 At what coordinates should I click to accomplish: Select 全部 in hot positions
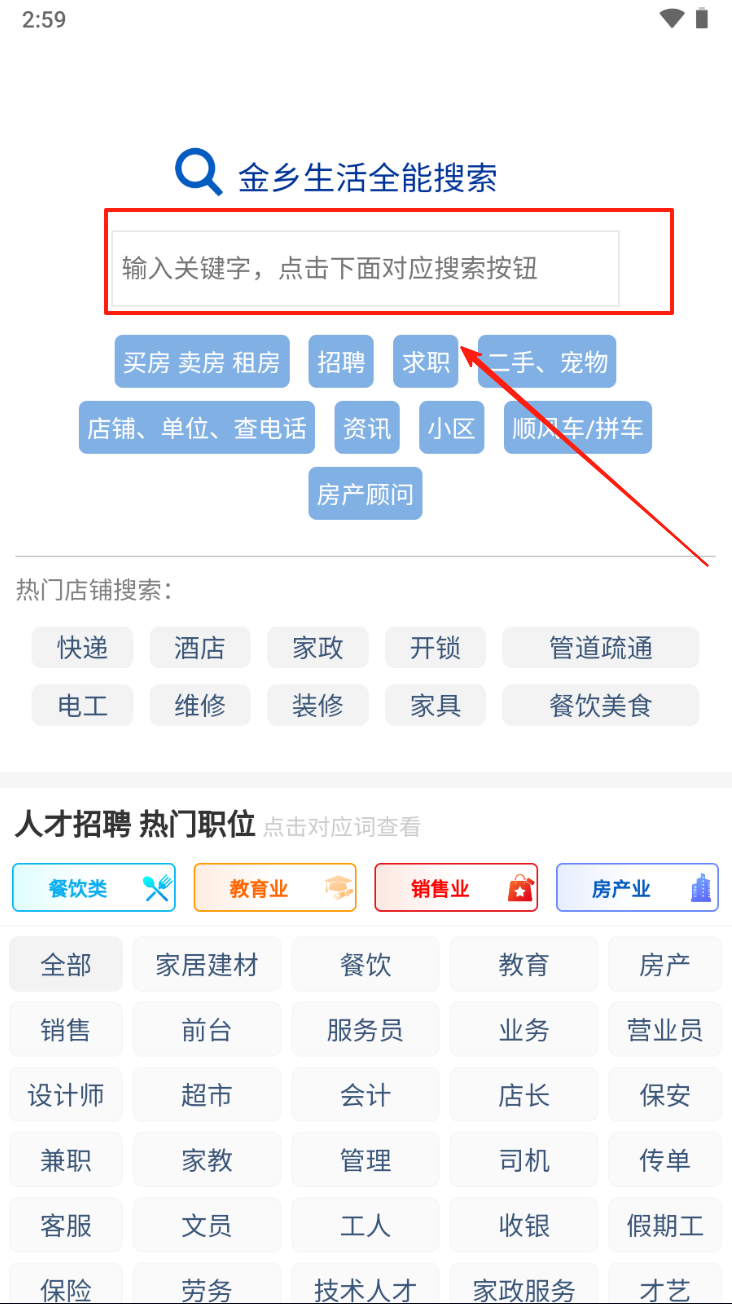(x=66, y=965)
